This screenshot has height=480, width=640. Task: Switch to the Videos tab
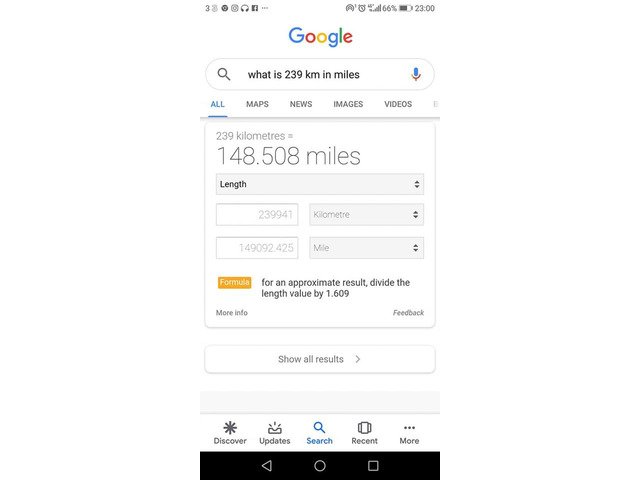pos(398,104)
